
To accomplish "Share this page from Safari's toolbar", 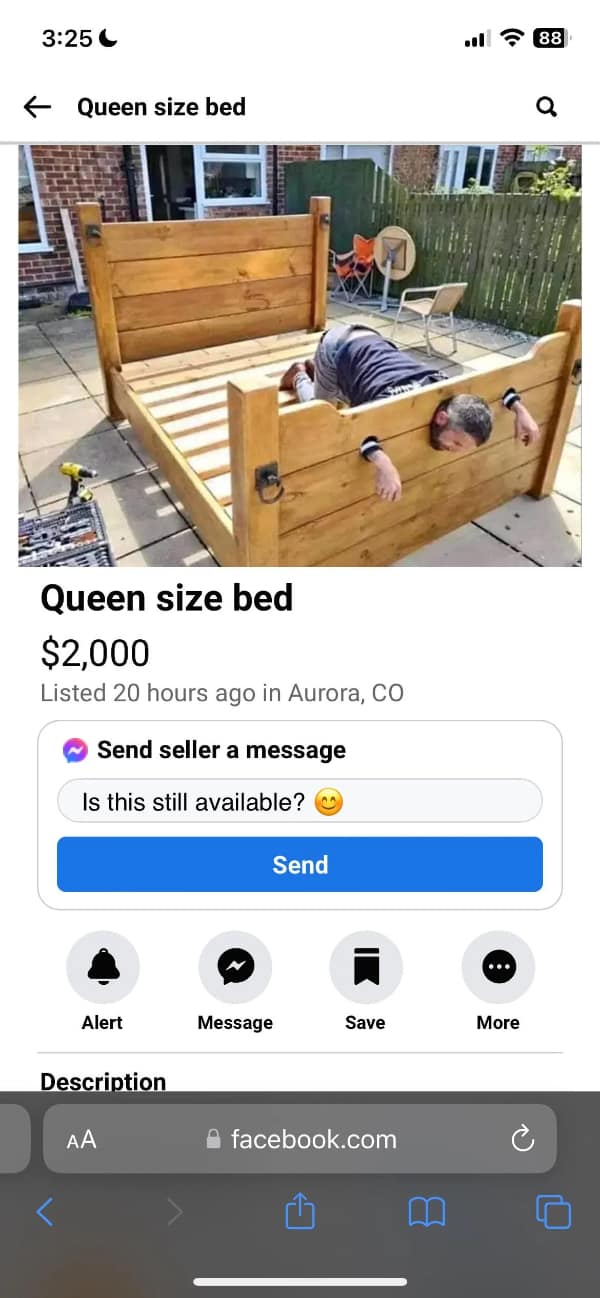I will pos(300,1212).
